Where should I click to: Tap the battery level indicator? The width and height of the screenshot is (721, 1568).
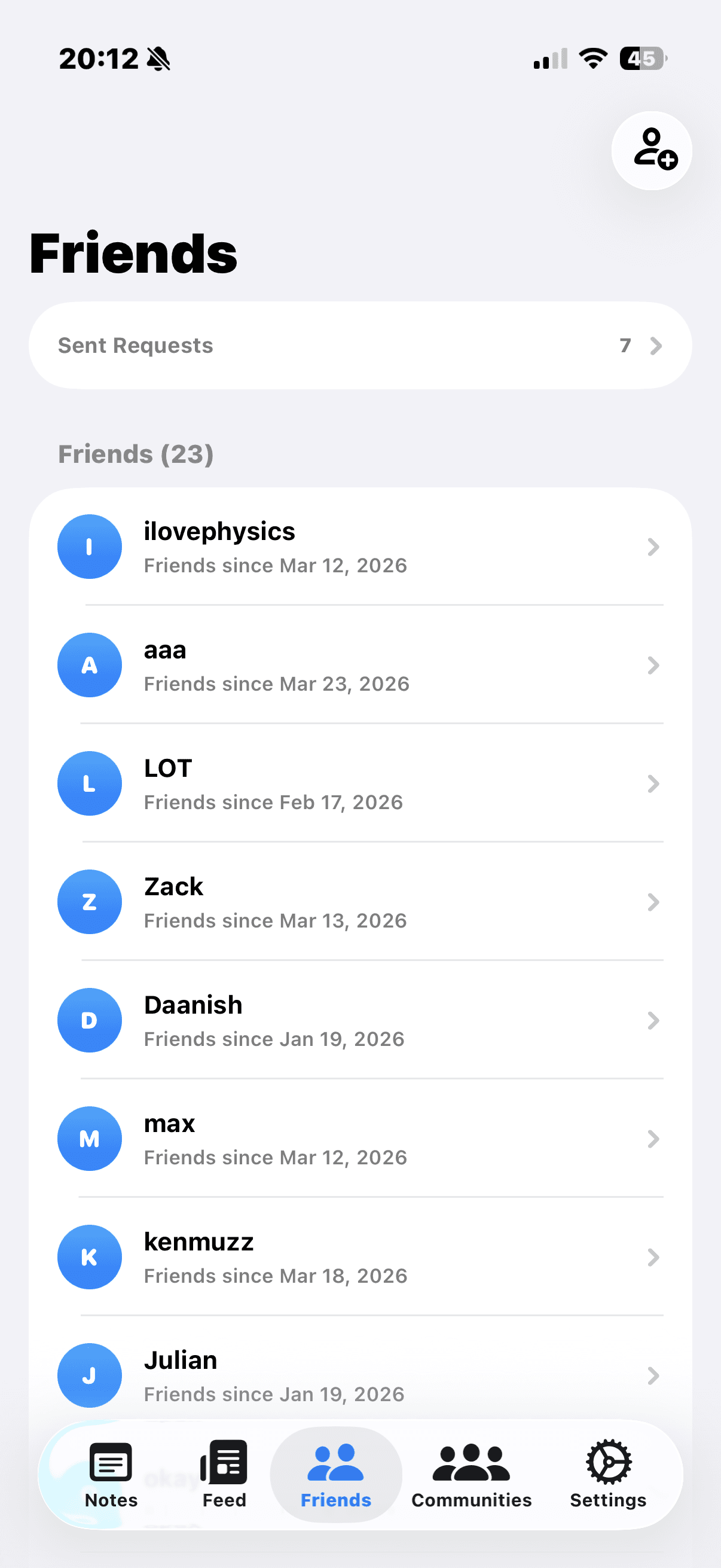coord(642,59)
